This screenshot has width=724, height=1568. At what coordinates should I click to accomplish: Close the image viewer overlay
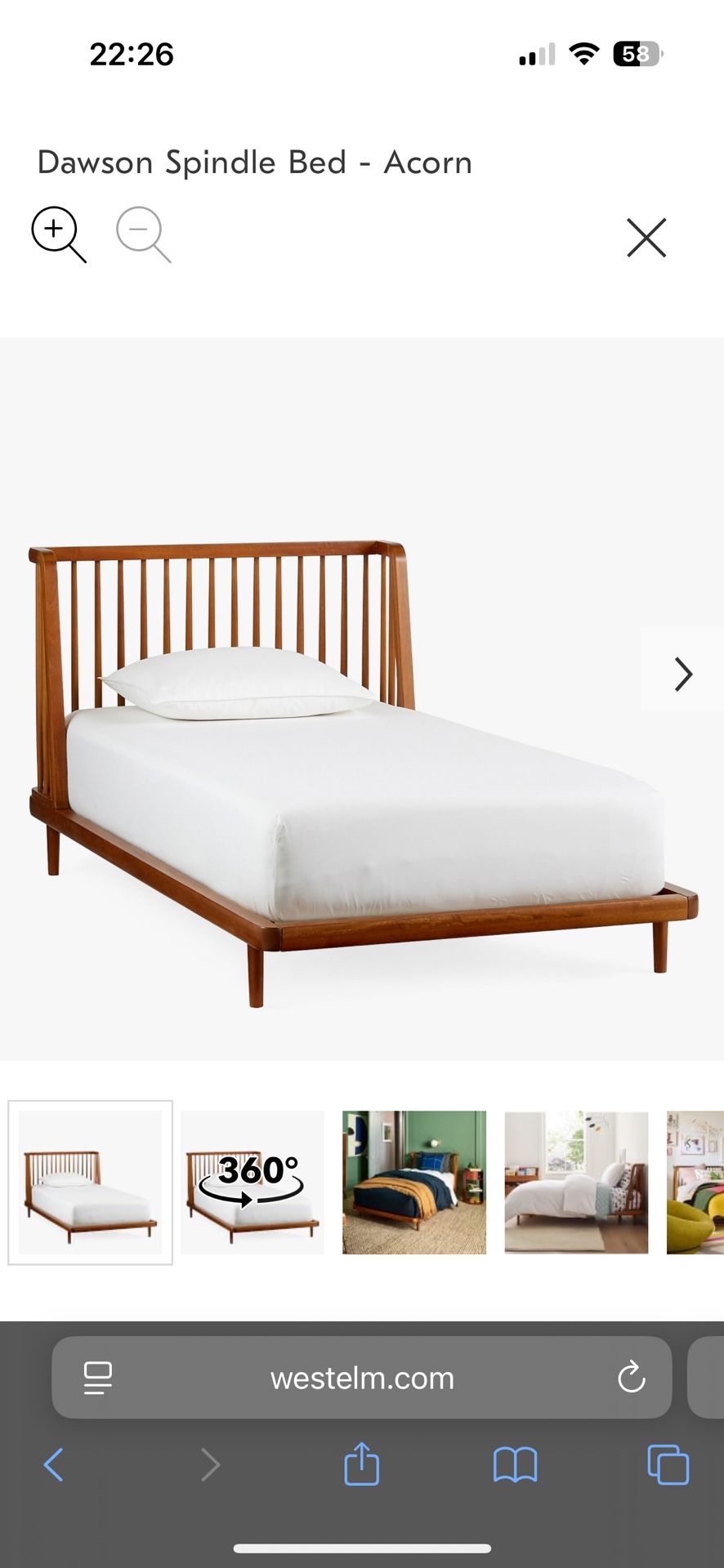(x=646, y=238)
